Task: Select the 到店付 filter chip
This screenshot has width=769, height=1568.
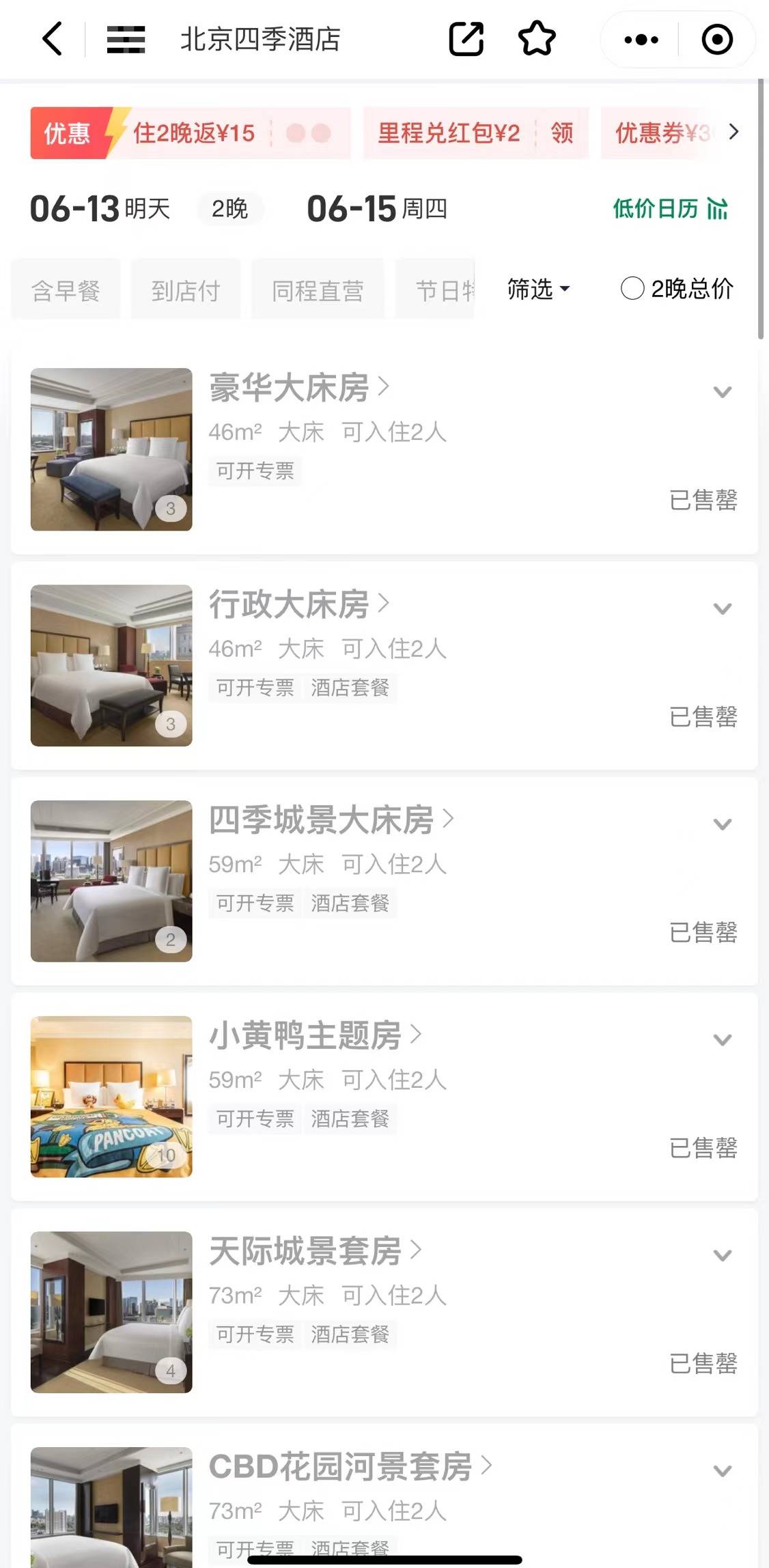Action: (186, 290)
